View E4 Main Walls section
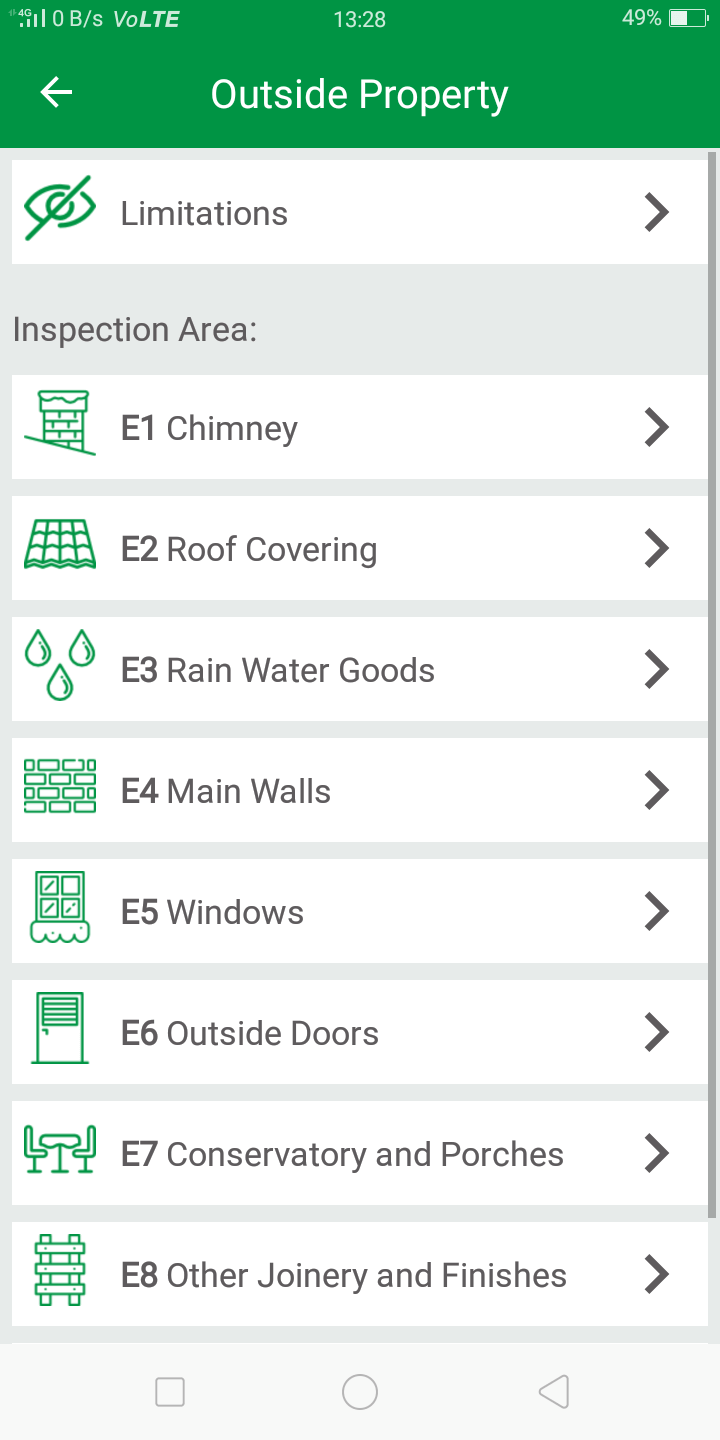 click(x=359, y=791)
